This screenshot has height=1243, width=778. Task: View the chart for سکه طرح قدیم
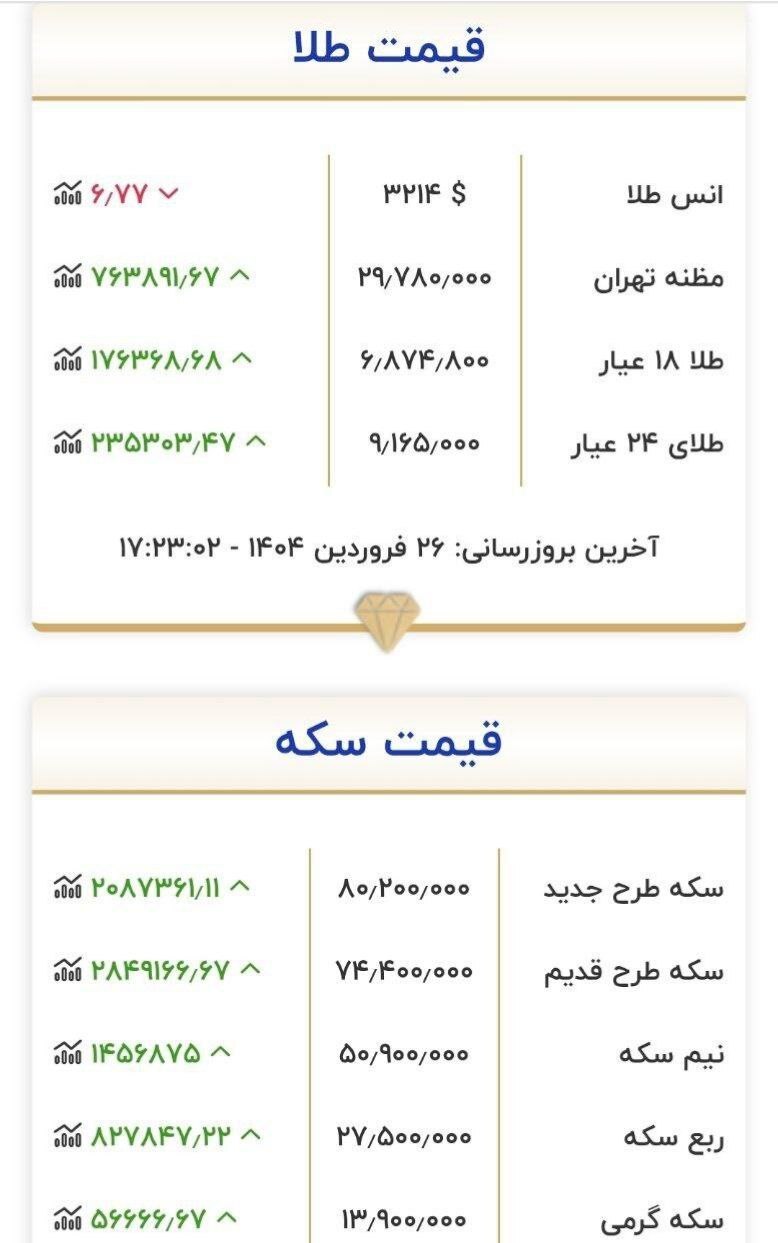point(67,969)
